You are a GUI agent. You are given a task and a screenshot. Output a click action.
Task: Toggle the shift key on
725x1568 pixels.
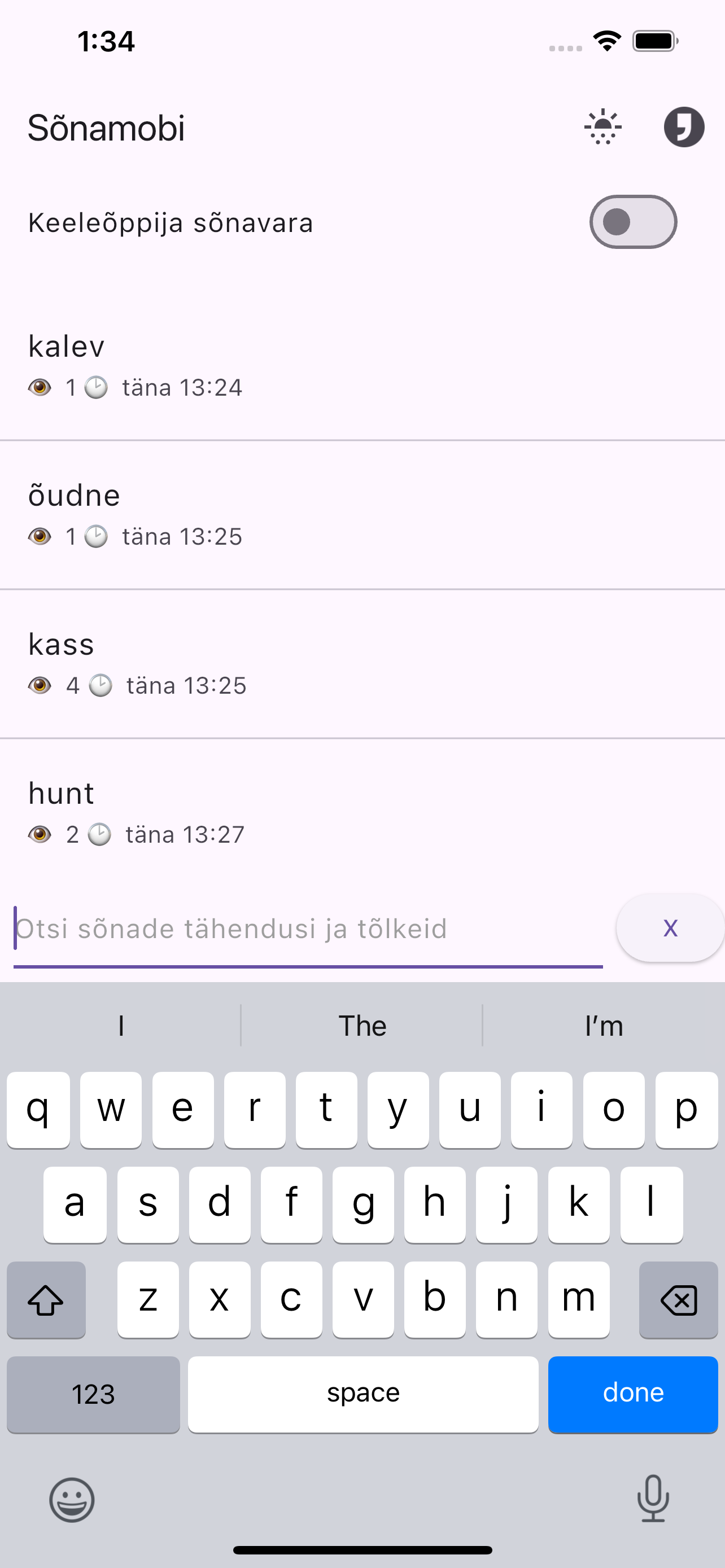coord(46,1300)
